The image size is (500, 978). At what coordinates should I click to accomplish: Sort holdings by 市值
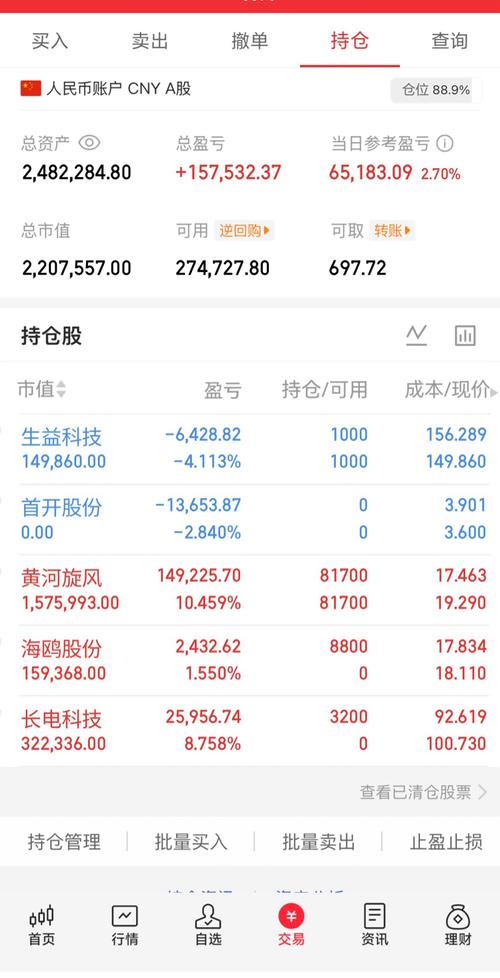coord(41,389)
